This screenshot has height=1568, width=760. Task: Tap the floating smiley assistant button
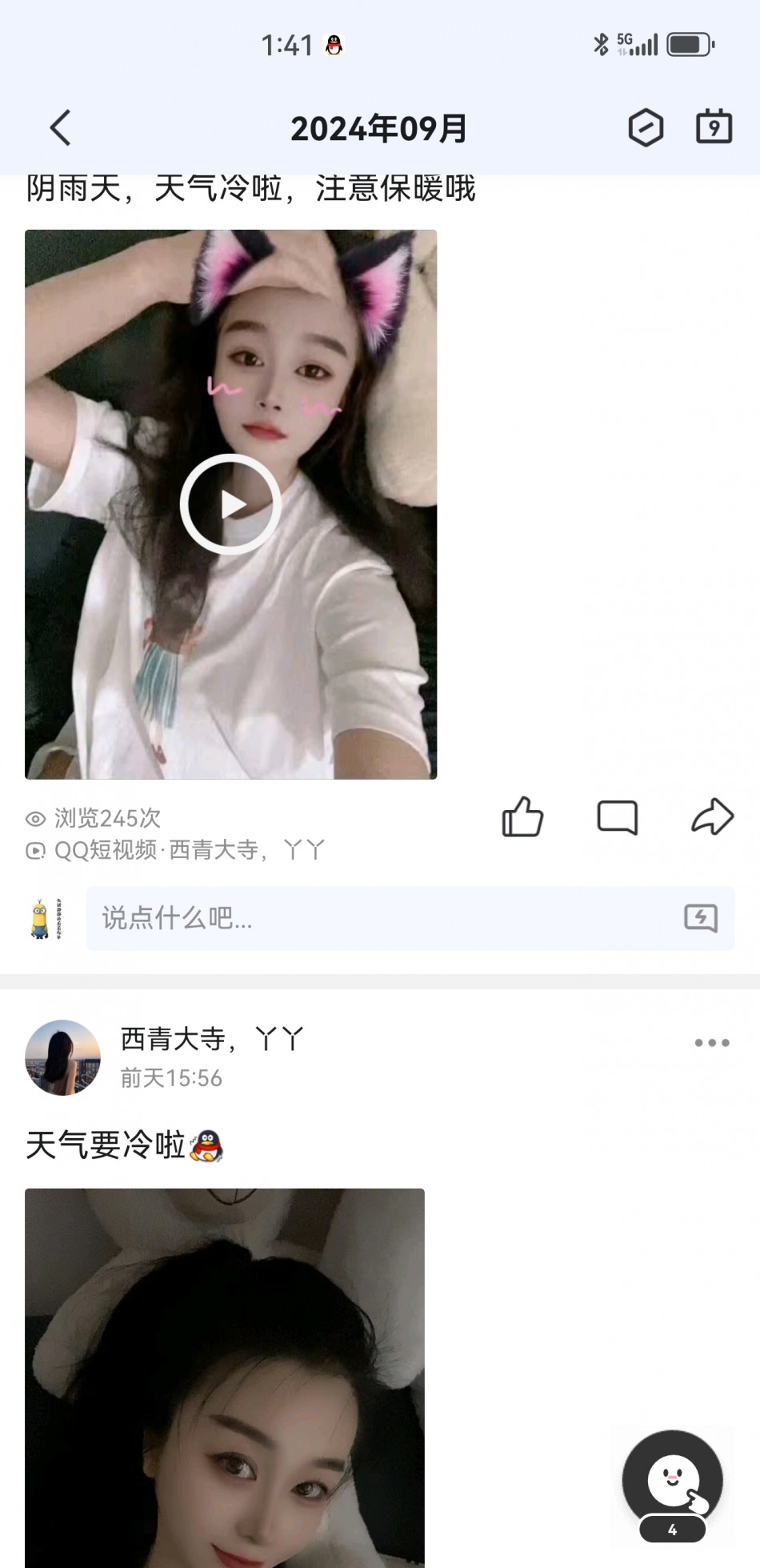coord(672,1482)
